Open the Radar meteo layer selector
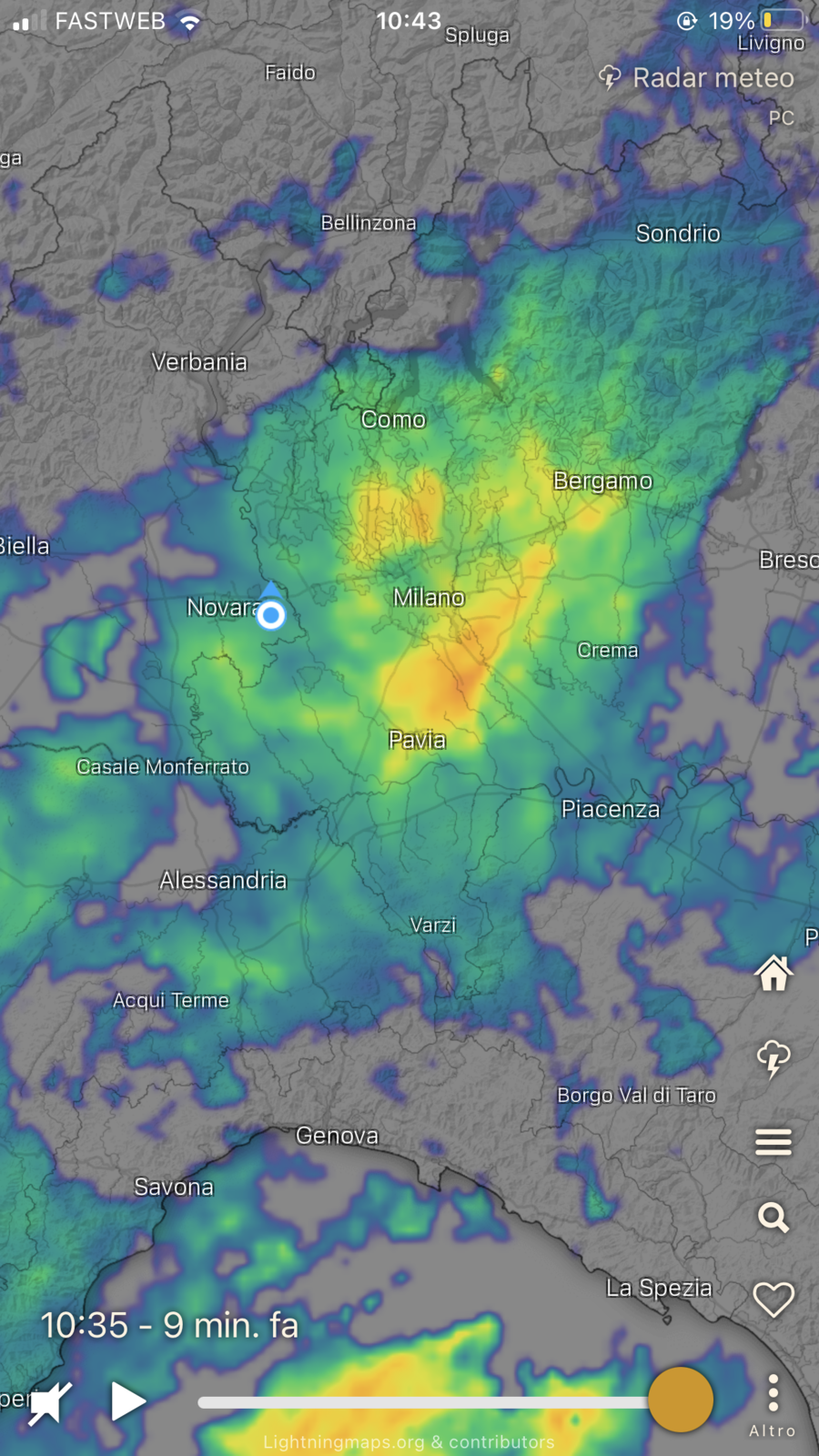This screenshot has height=1456, width=819. [x=697, y=78]
